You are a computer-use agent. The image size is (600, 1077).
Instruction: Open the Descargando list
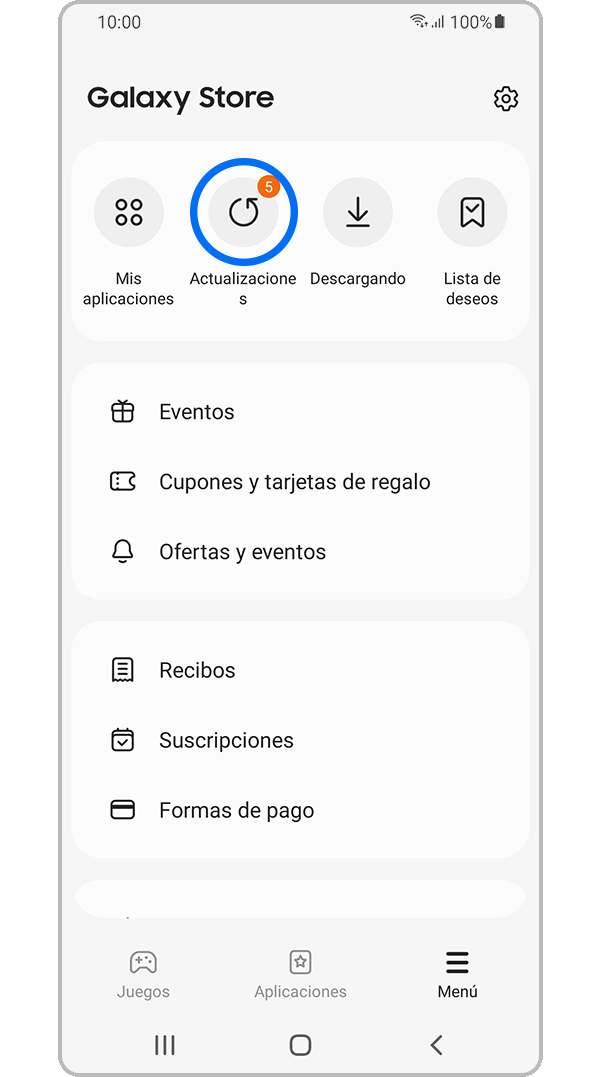click(x=358, y=213)
